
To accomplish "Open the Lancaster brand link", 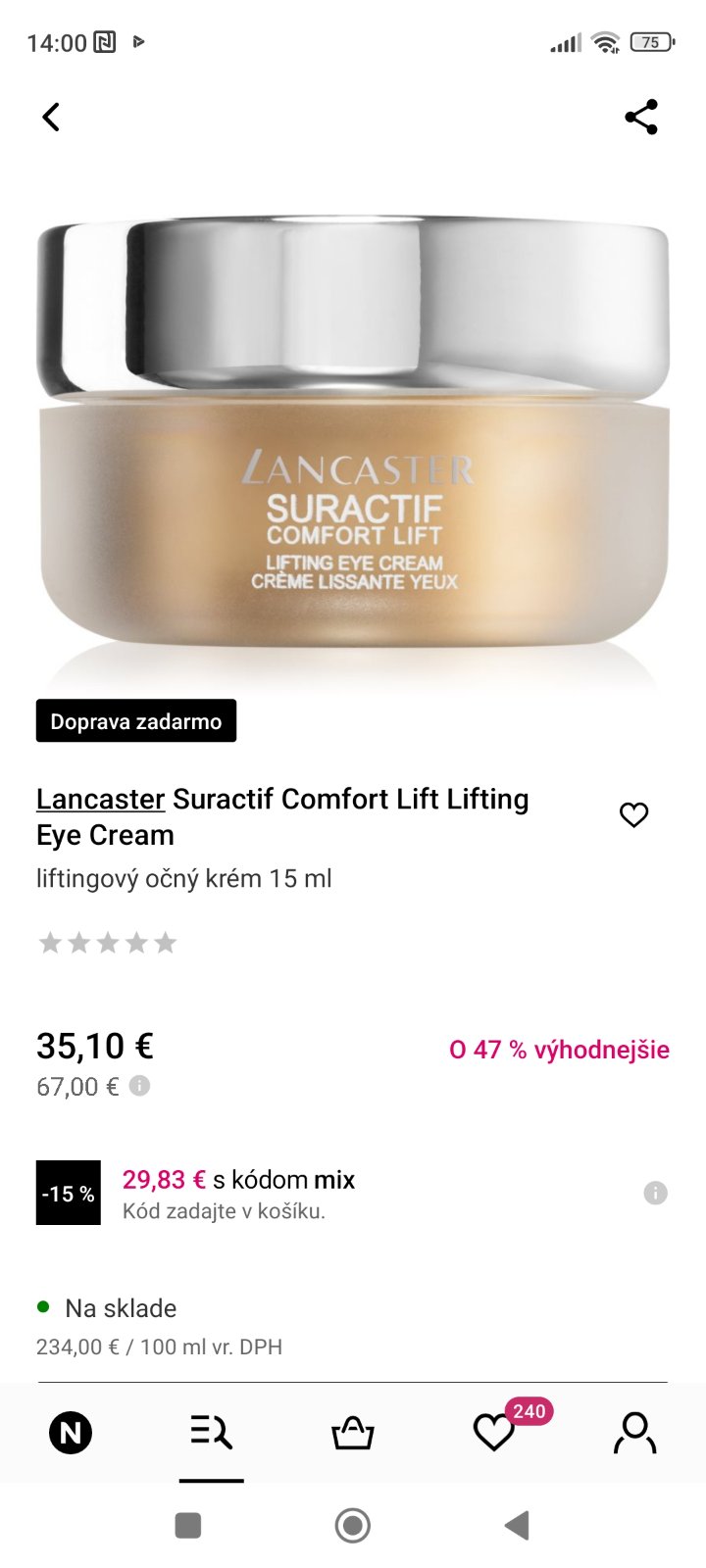I will tap(100, 800).
